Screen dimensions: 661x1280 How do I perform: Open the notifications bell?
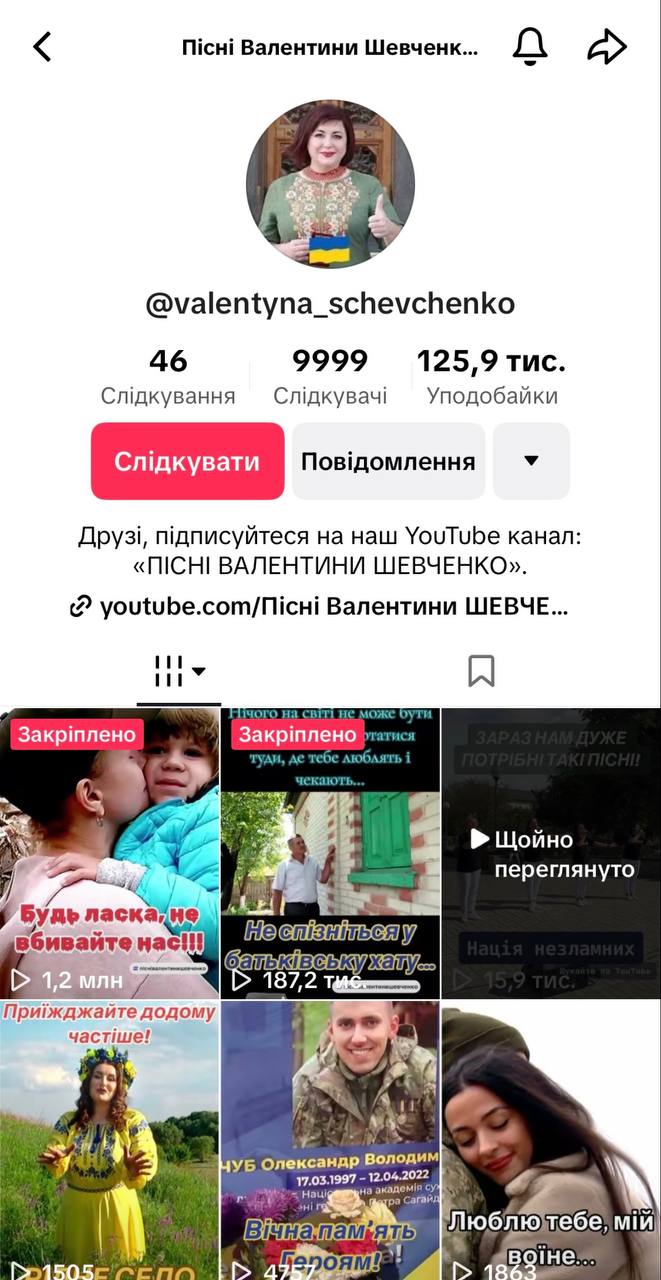click(530, 46)
